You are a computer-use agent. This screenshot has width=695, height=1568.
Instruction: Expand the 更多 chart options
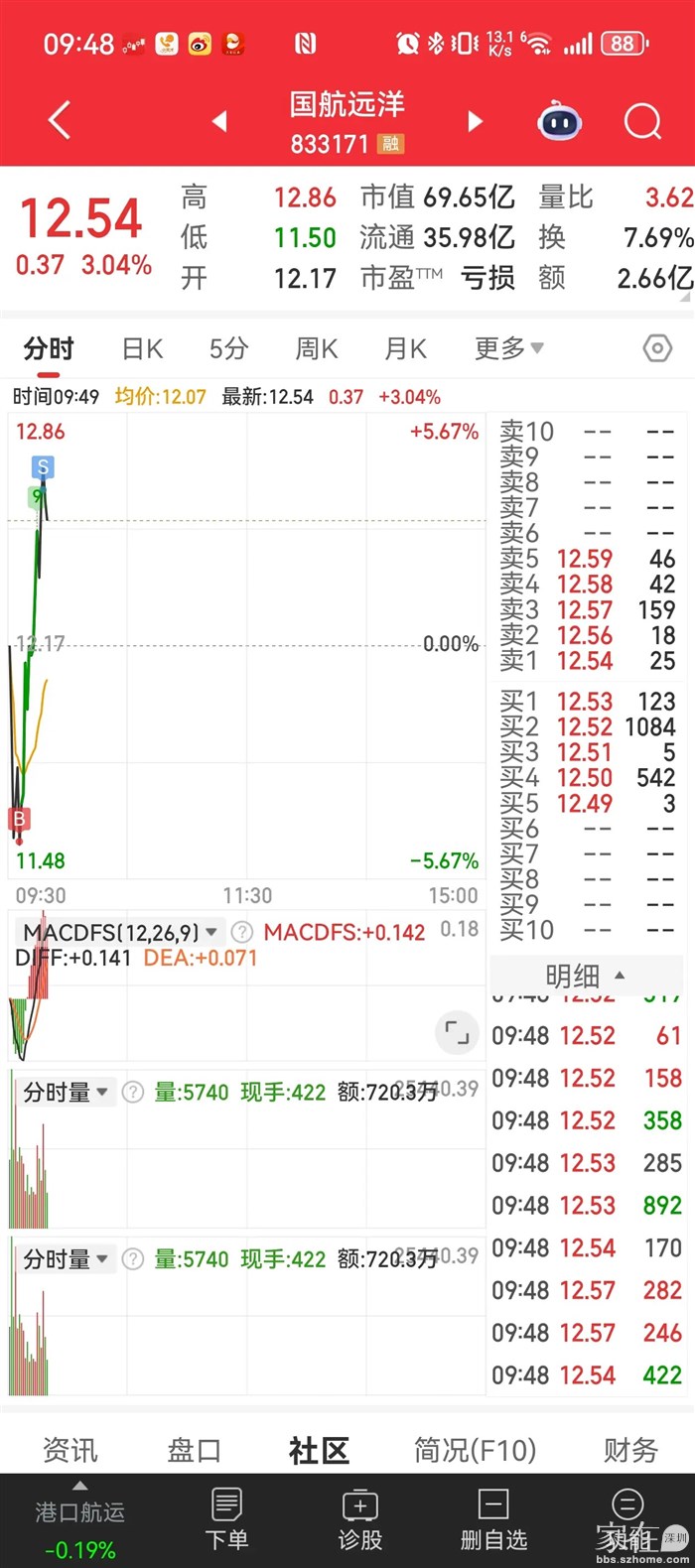tap(508, 348)
